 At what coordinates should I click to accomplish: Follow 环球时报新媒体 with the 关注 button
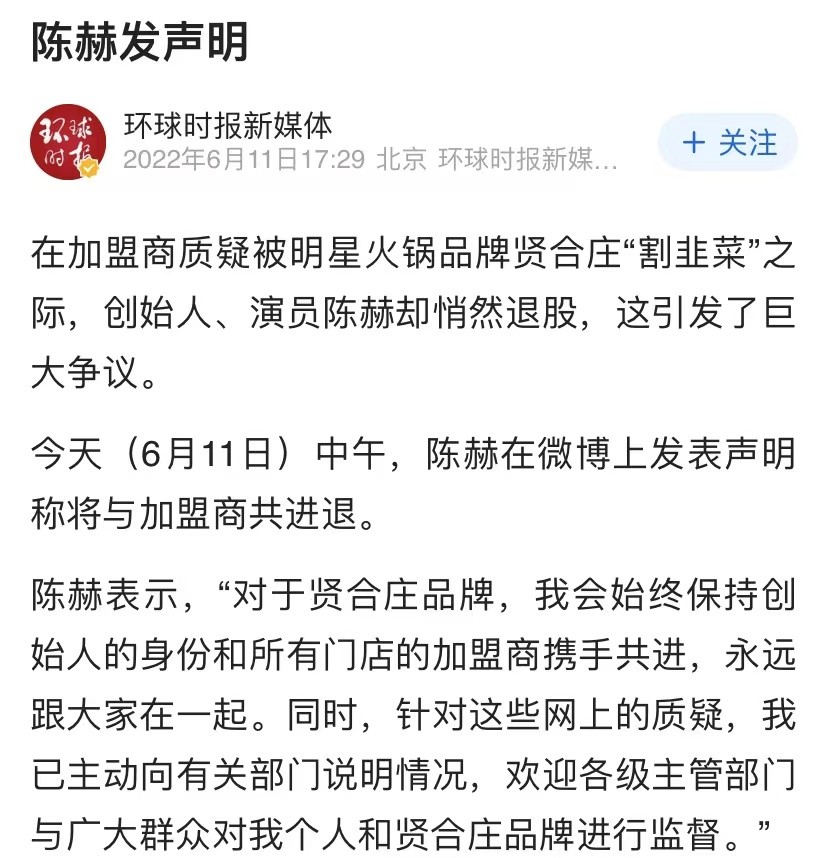pos(727,142)
